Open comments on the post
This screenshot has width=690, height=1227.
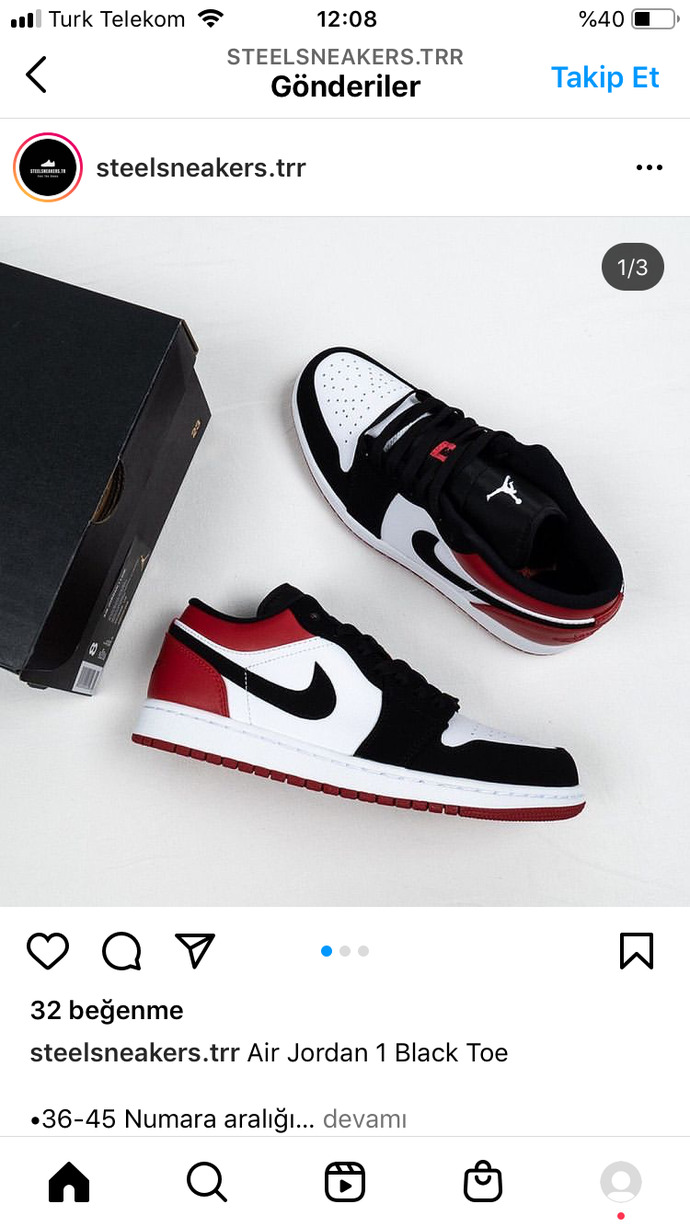tap(121, 951)
